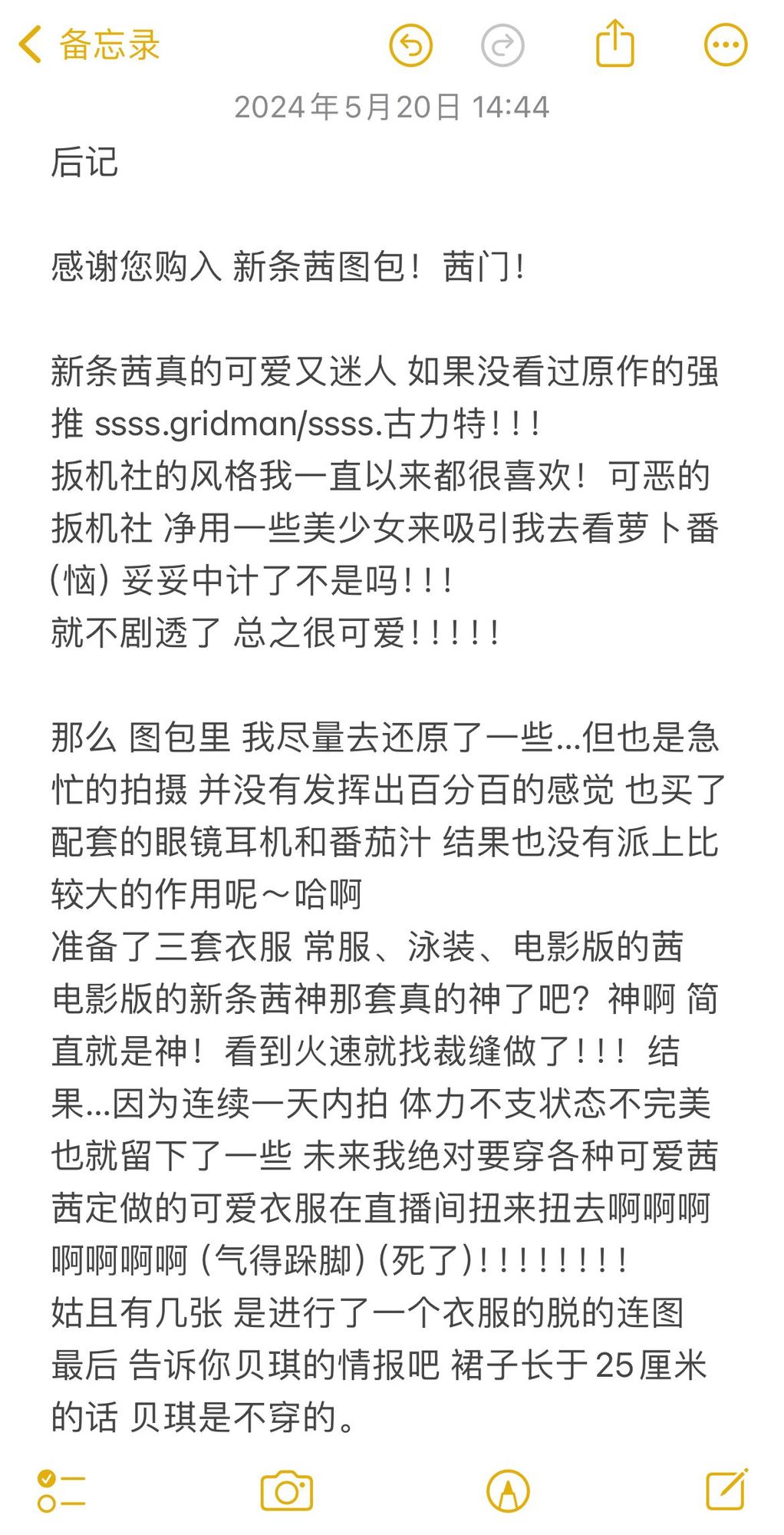Share this note
Viewport: 784px width, 1535px height.
(615, 44)
